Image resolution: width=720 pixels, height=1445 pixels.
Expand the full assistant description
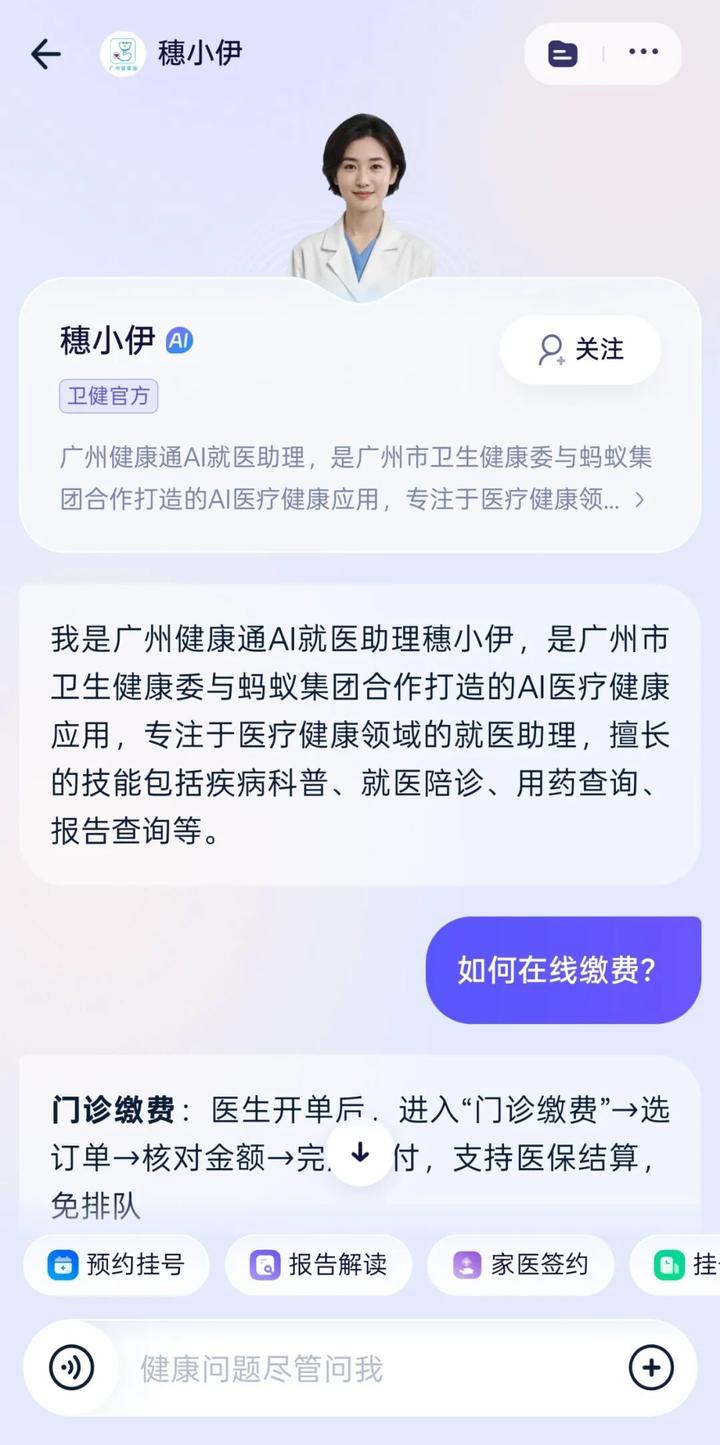(639, 499)
